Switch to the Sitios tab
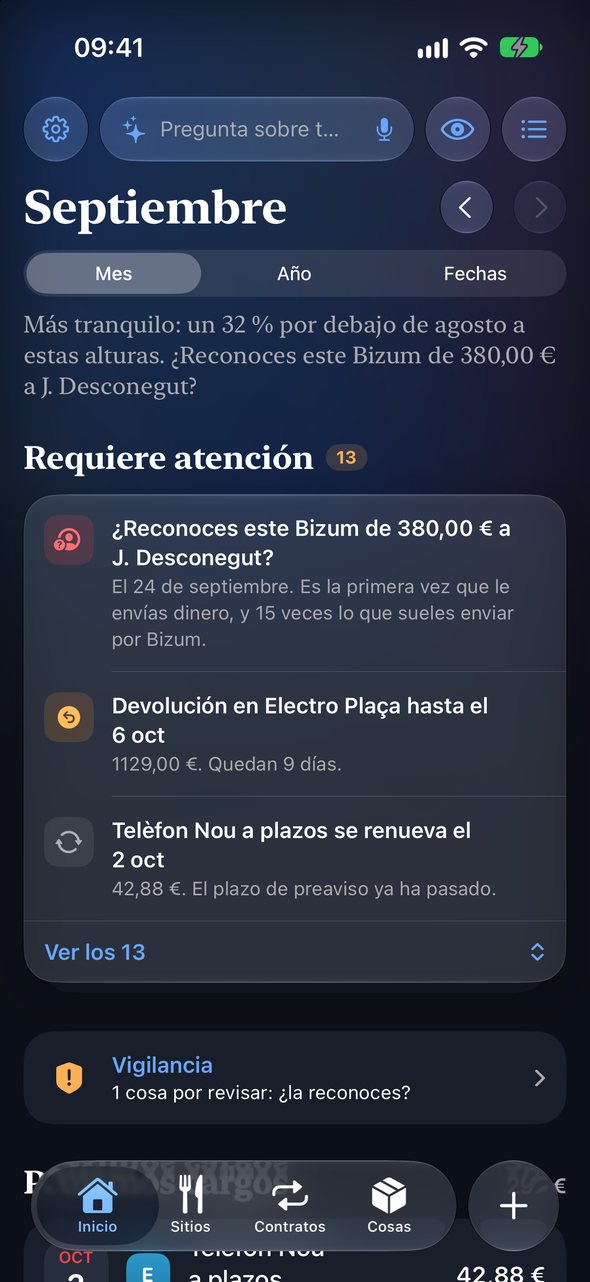This screenshot has width=590, height=1282. point(190,1205)
